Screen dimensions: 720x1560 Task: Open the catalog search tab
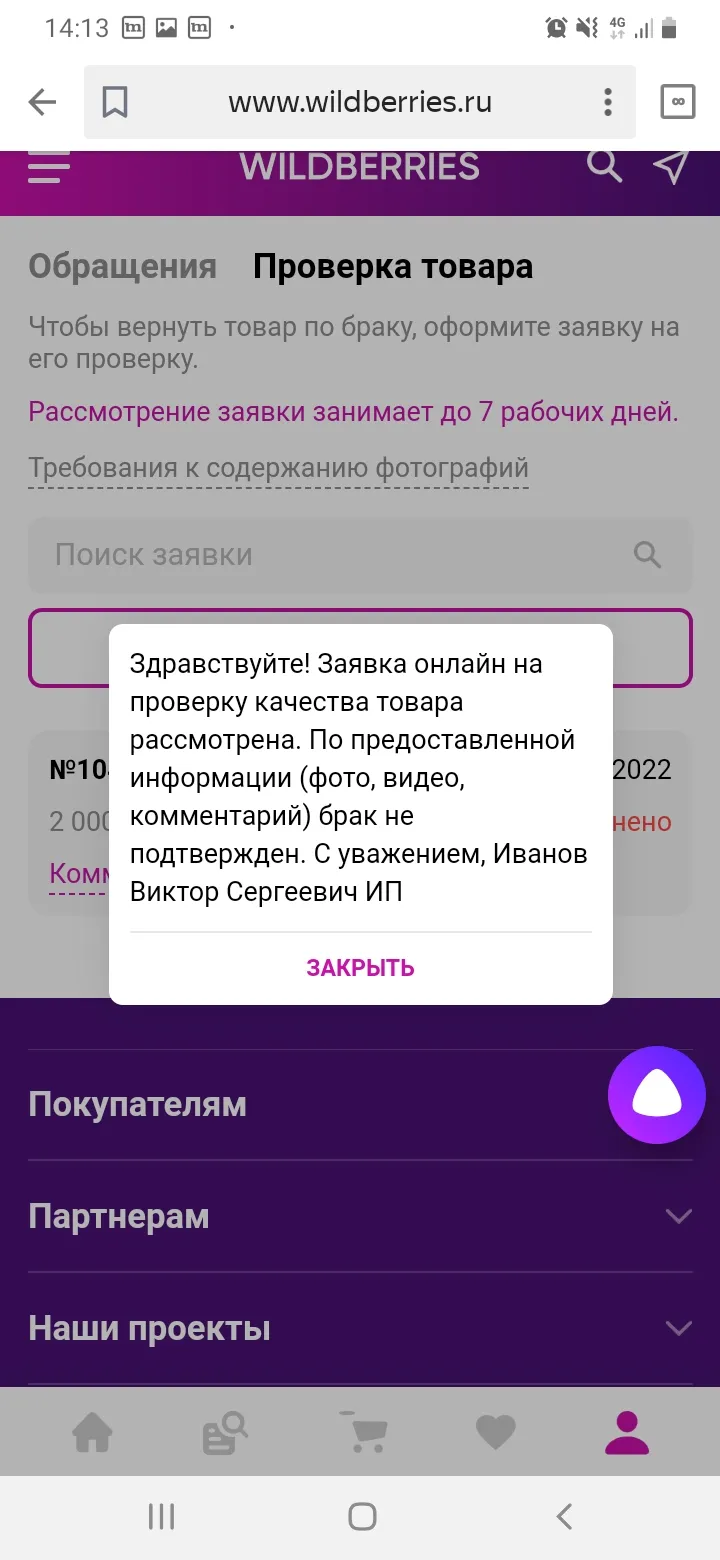(225, 1433)
